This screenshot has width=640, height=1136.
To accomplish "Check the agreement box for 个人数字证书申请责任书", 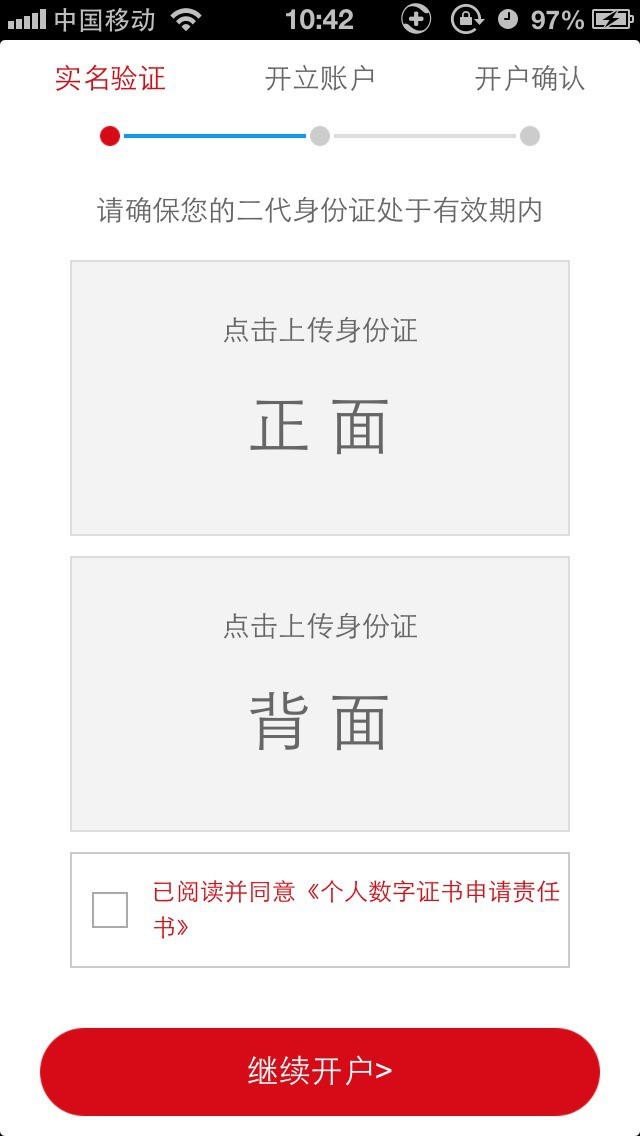I will coord(110,910).
